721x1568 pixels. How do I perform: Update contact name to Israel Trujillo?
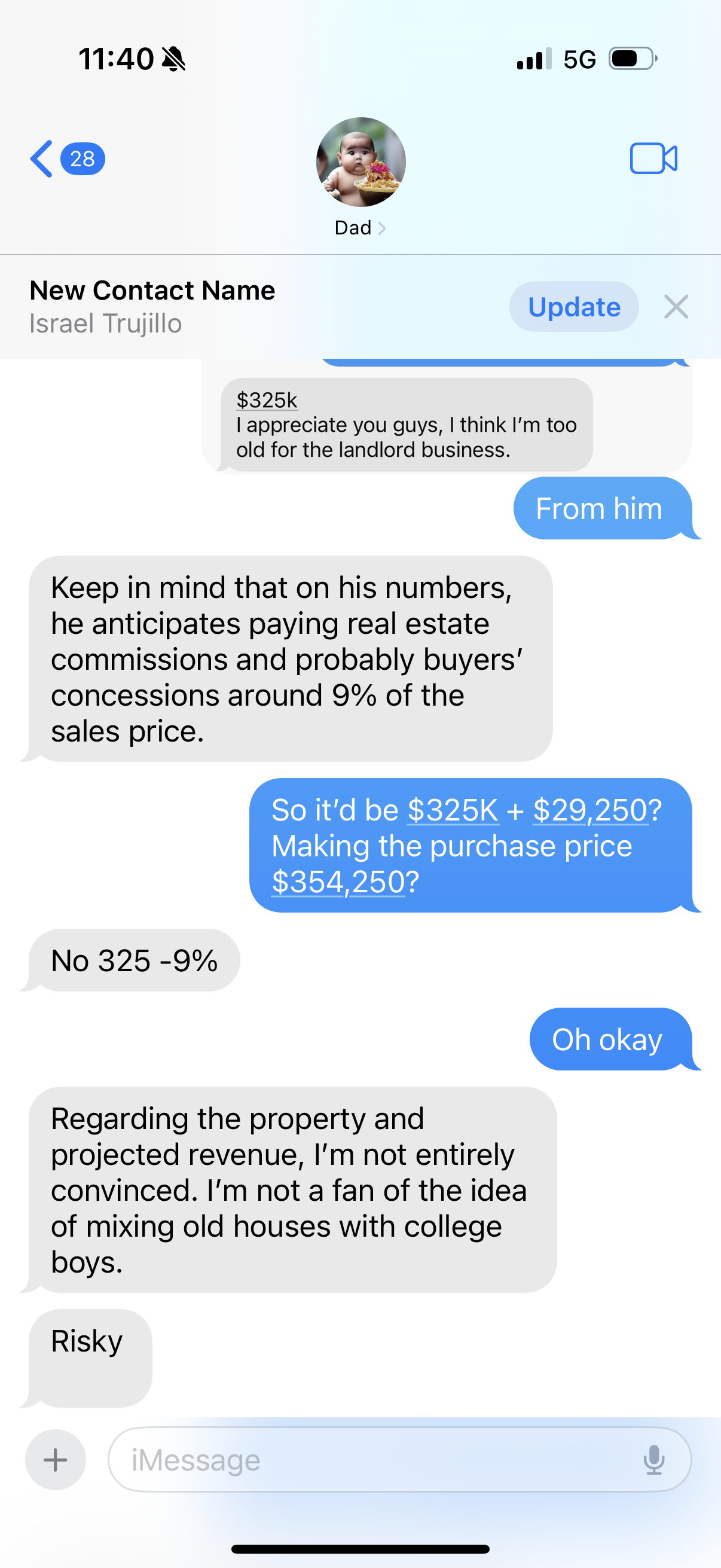click(573, 307)
